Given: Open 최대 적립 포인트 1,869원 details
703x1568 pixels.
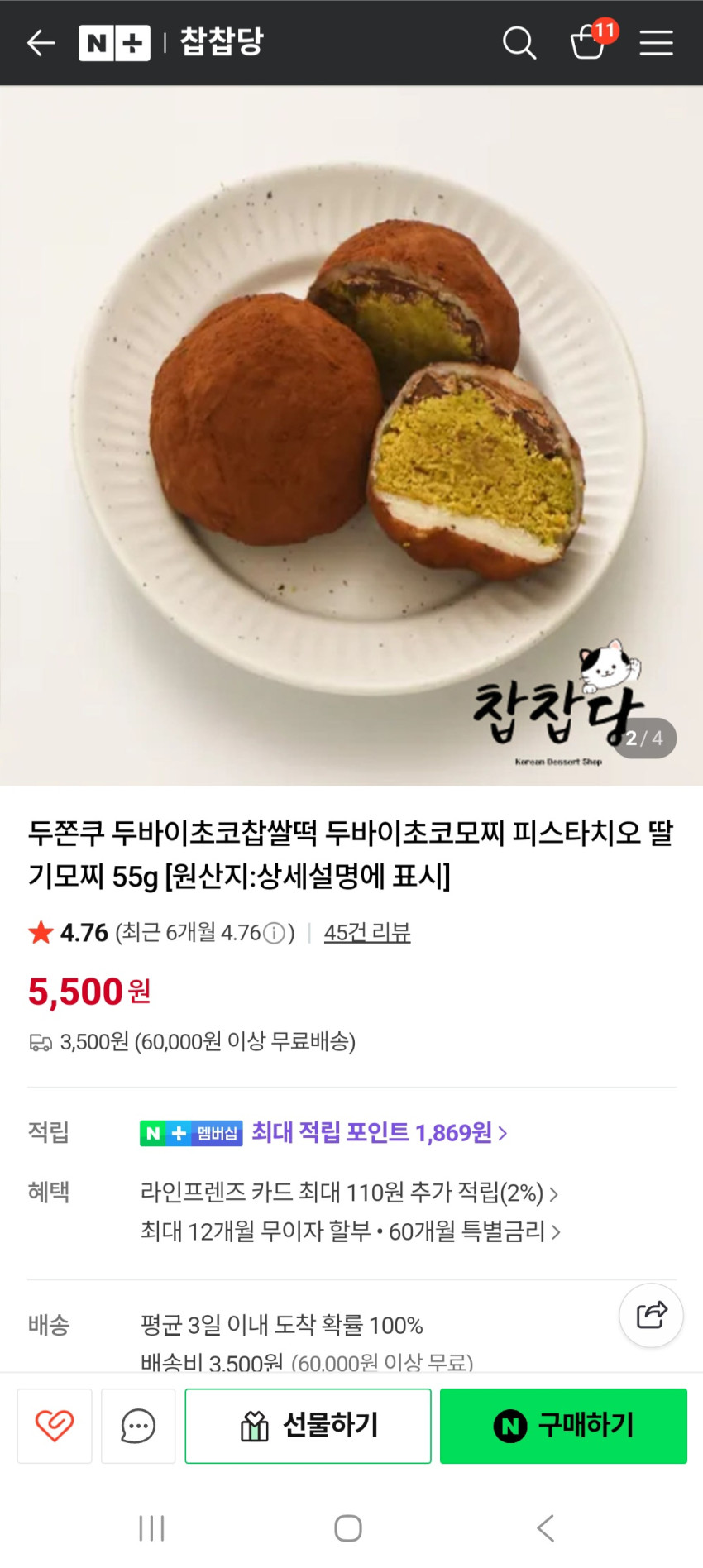Looking at the screenshot, I should click(380, 1132).
